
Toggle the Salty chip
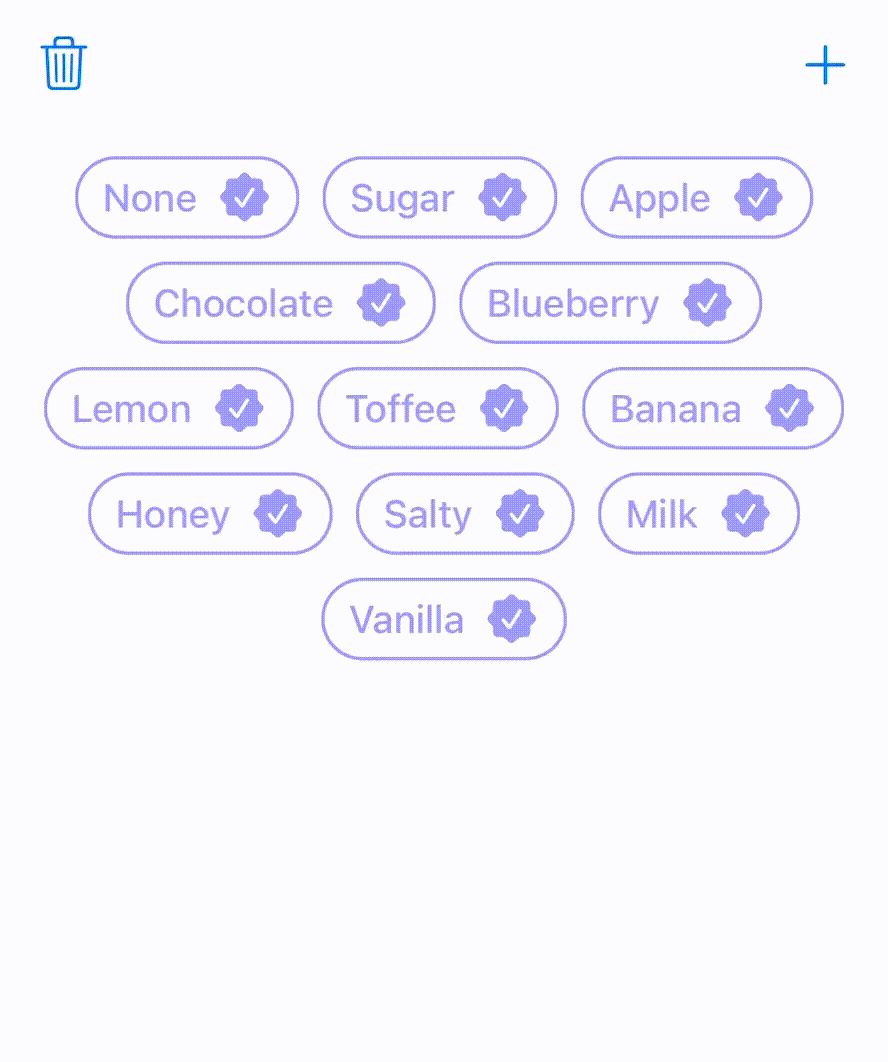[x=465, y=514]
